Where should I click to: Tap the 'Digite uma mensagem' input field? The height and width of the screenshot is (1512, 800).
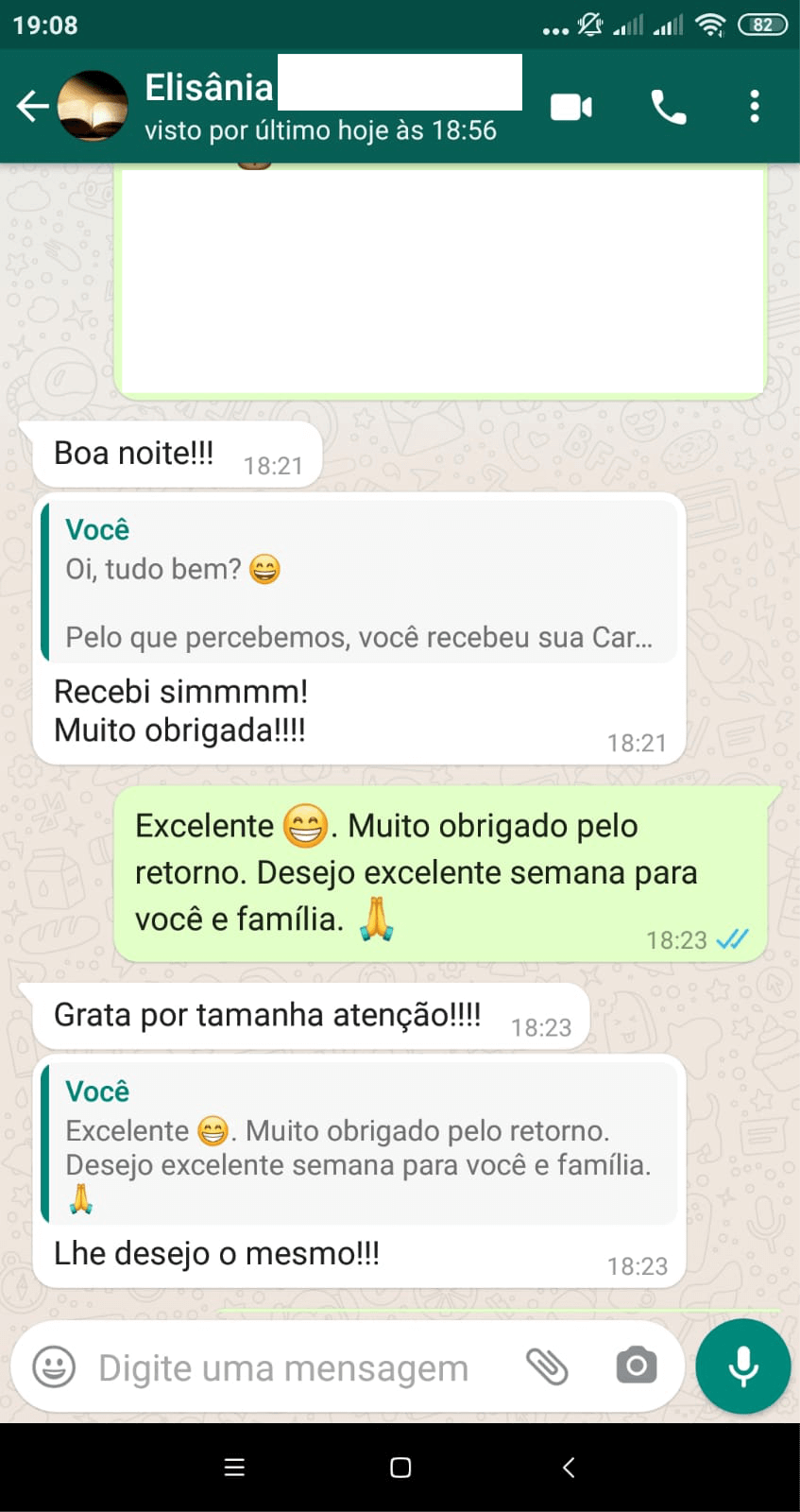[283, 1366]
